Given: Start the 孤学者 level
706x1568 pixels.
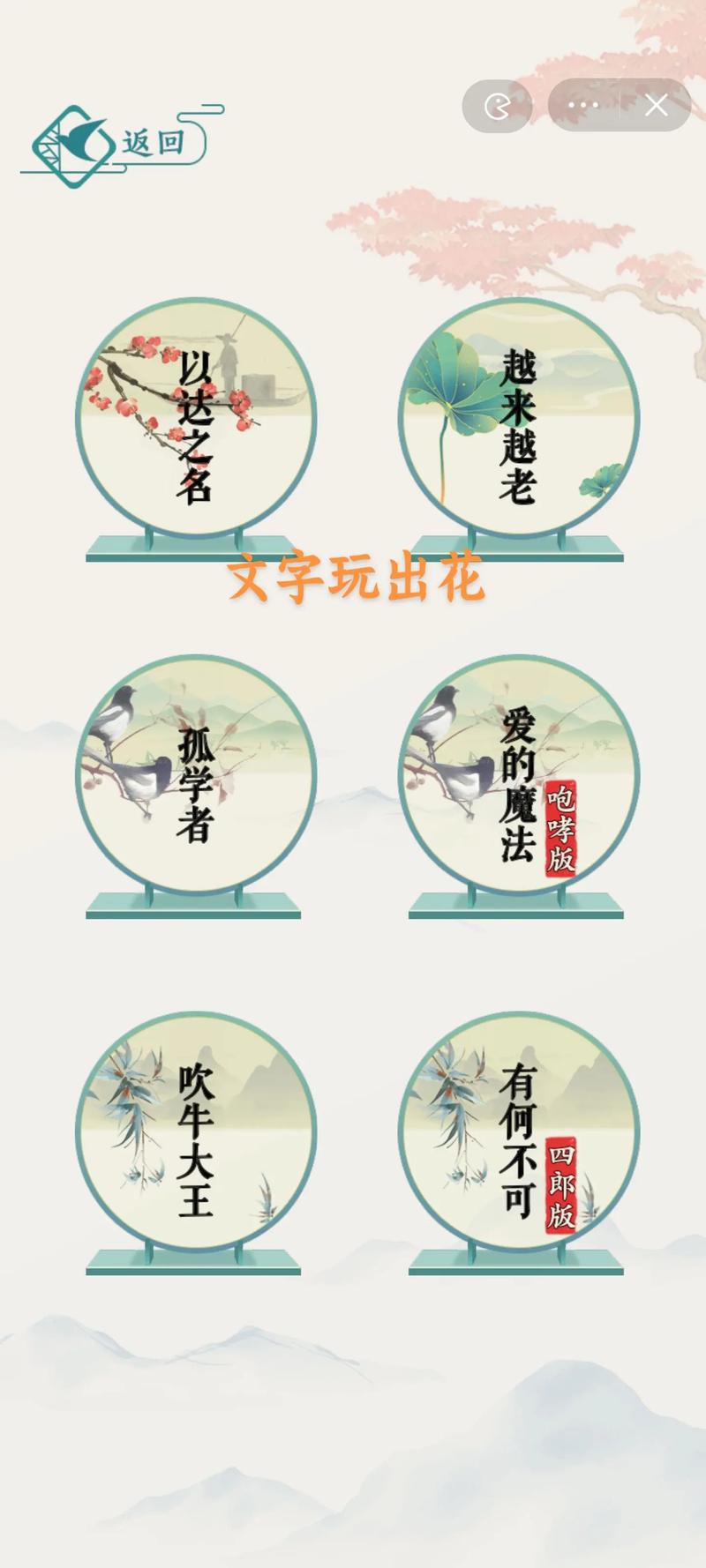Looking at the screenshot, I should pos(195,776).
